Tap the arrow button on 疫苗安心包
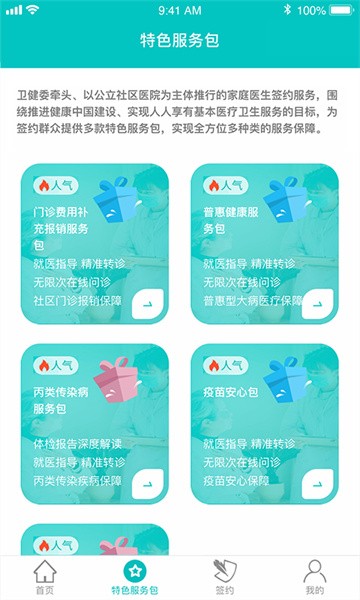 tap(318, 484)
